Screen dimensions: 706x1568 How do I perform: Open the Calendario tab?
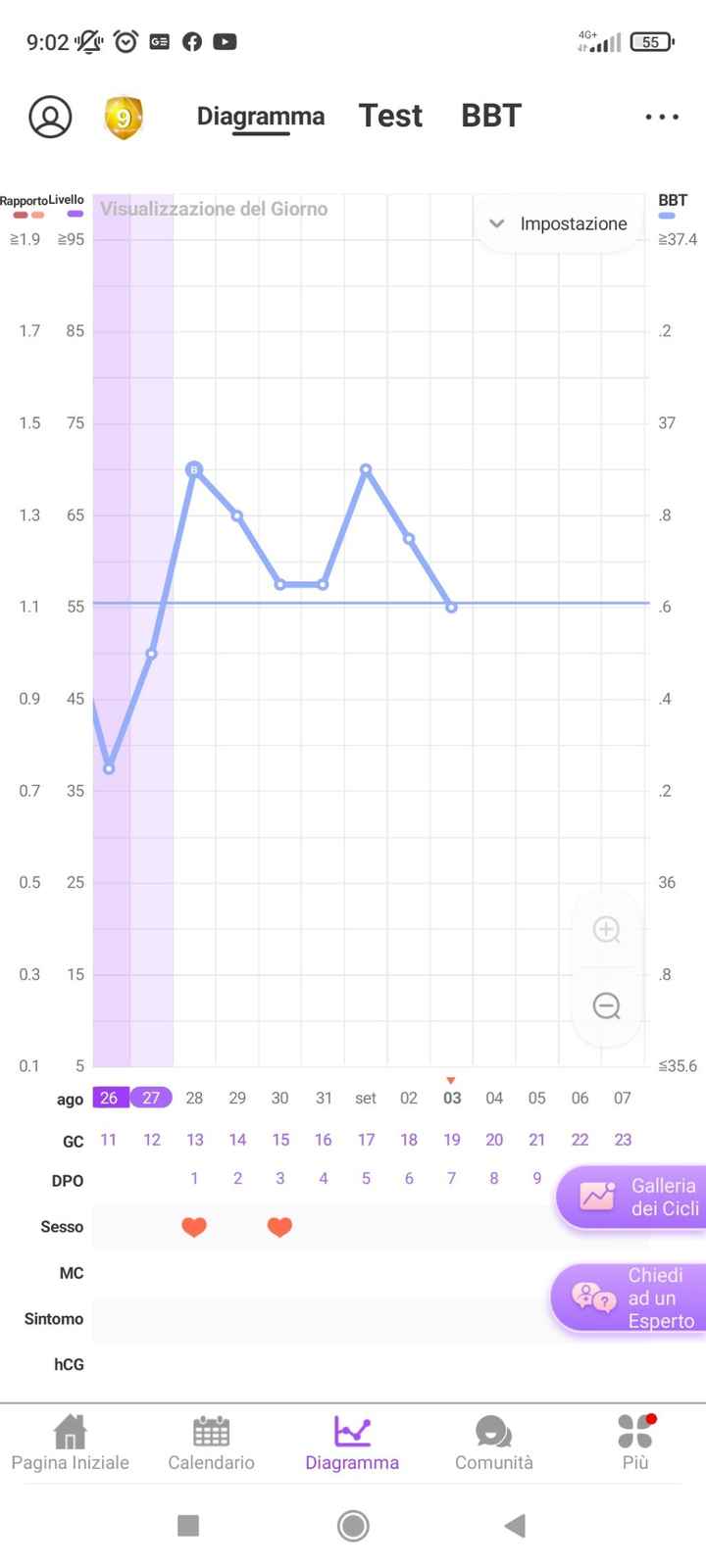(211, 1444)
